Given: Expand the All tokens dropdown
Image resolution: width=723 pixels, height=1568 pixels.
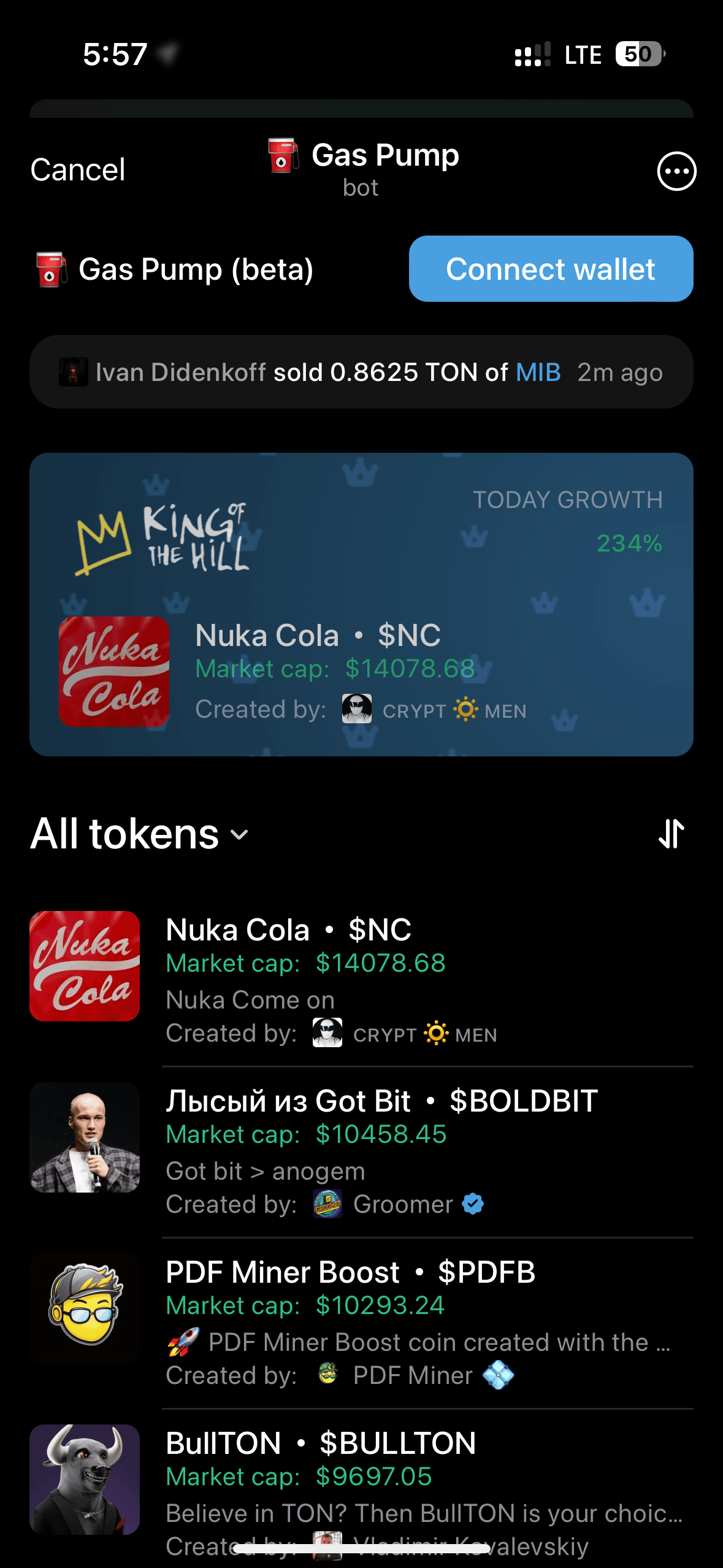Looking at the screenshot, I should tap(140, 834).
